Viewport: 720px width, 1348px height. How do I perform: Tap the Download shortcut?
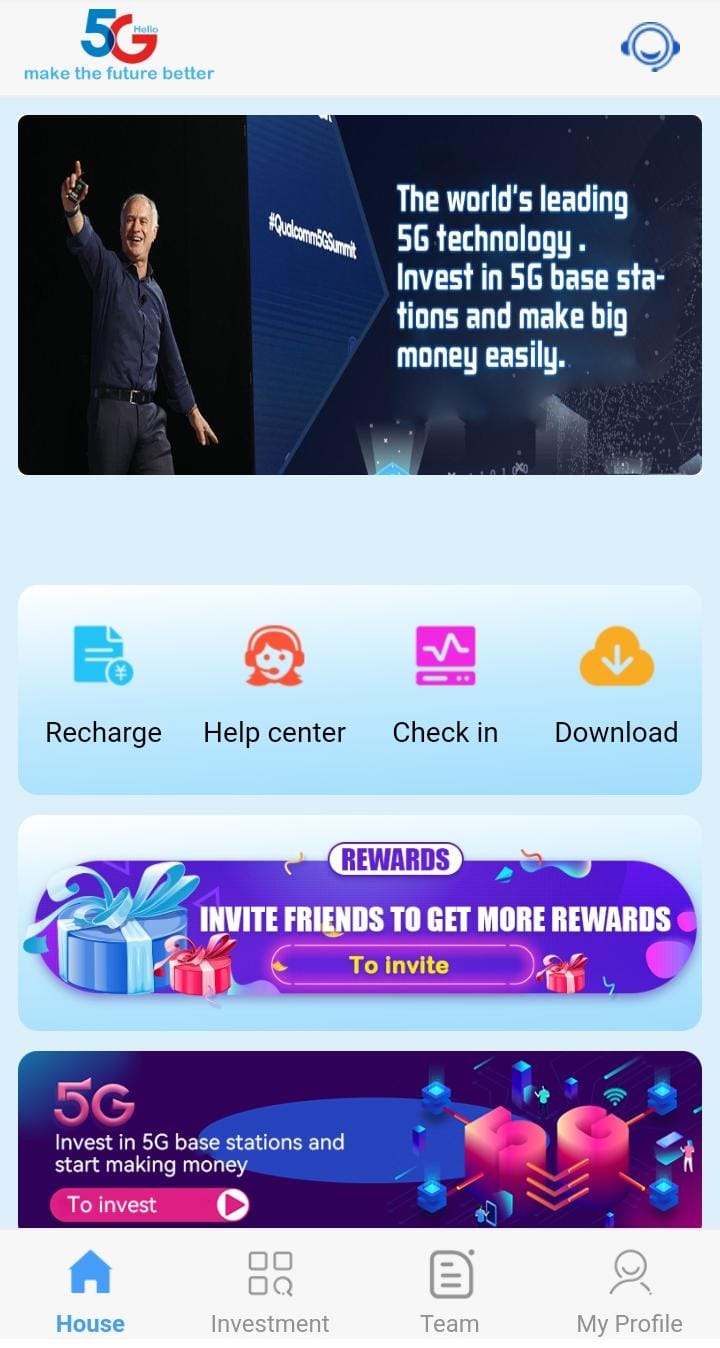(x=616, y=687)
